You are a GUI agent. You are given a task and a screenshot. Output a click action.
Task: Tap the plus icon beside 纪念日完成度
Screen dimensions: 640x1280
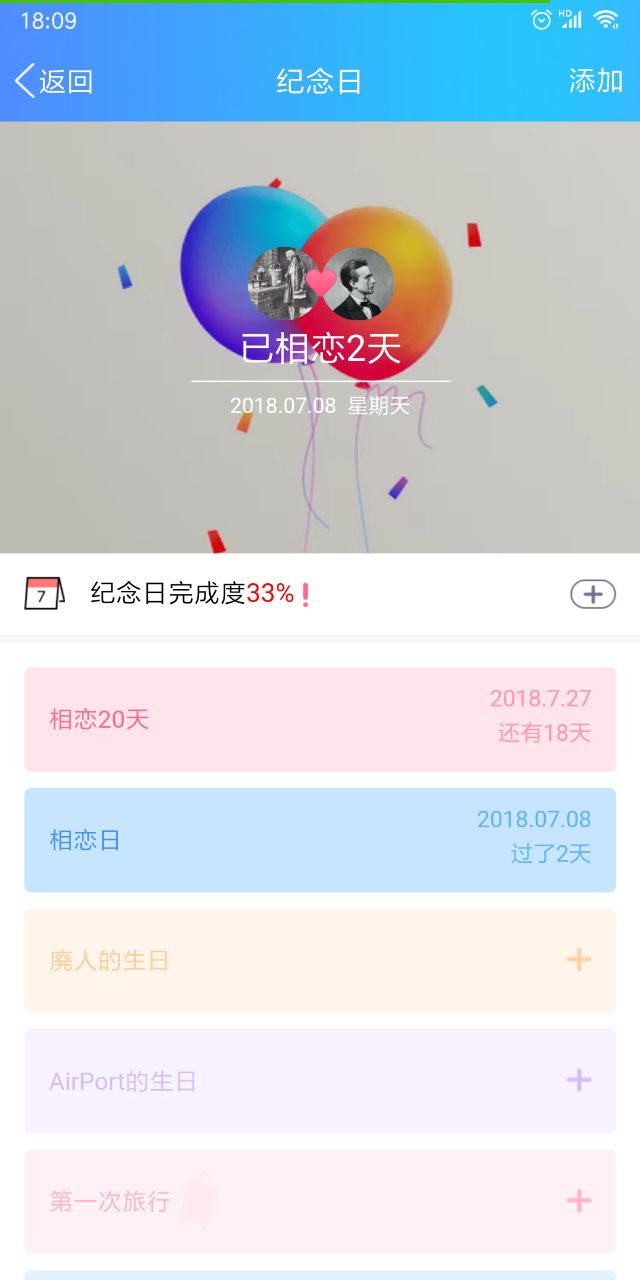(x=592, y=594)
